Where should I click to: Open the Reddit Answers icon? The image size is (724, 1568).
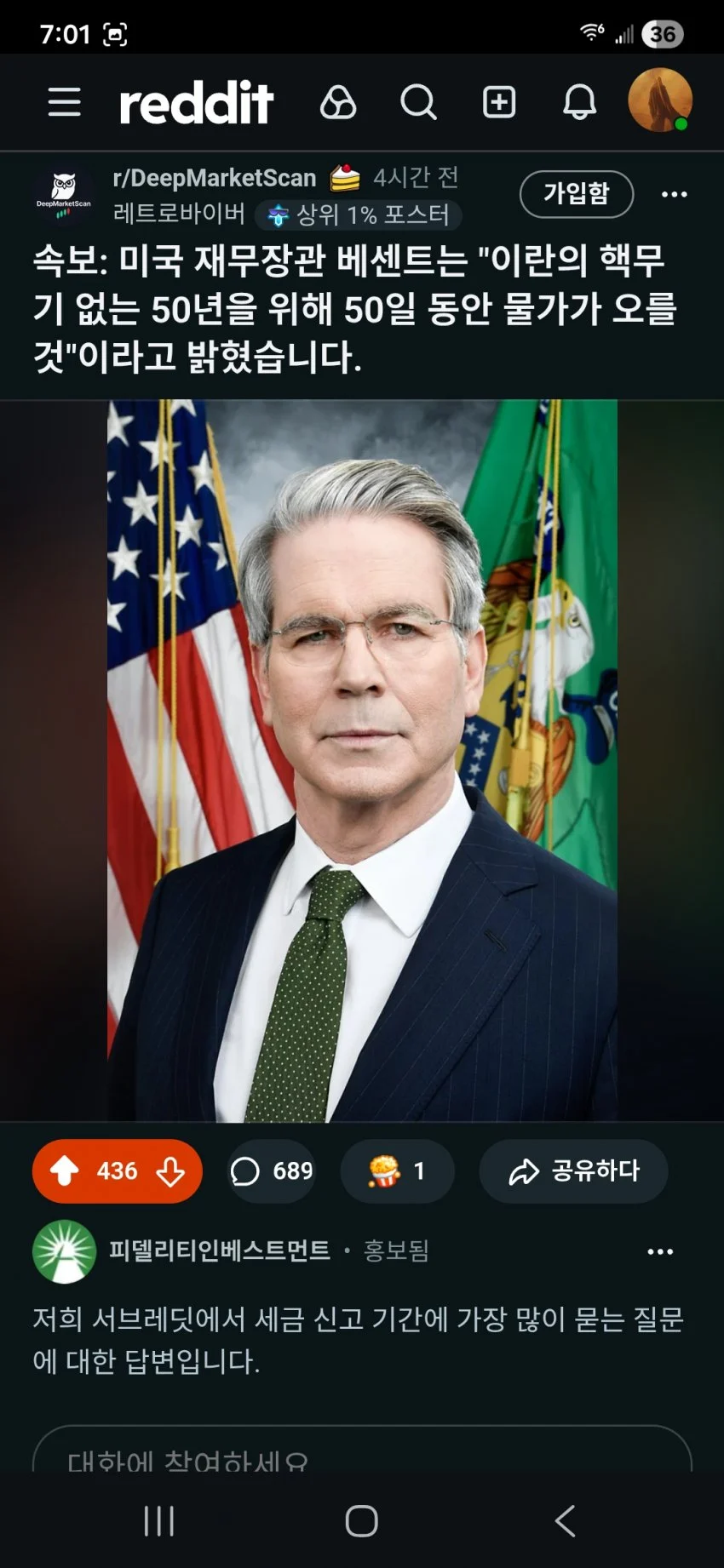coord(338,103)
